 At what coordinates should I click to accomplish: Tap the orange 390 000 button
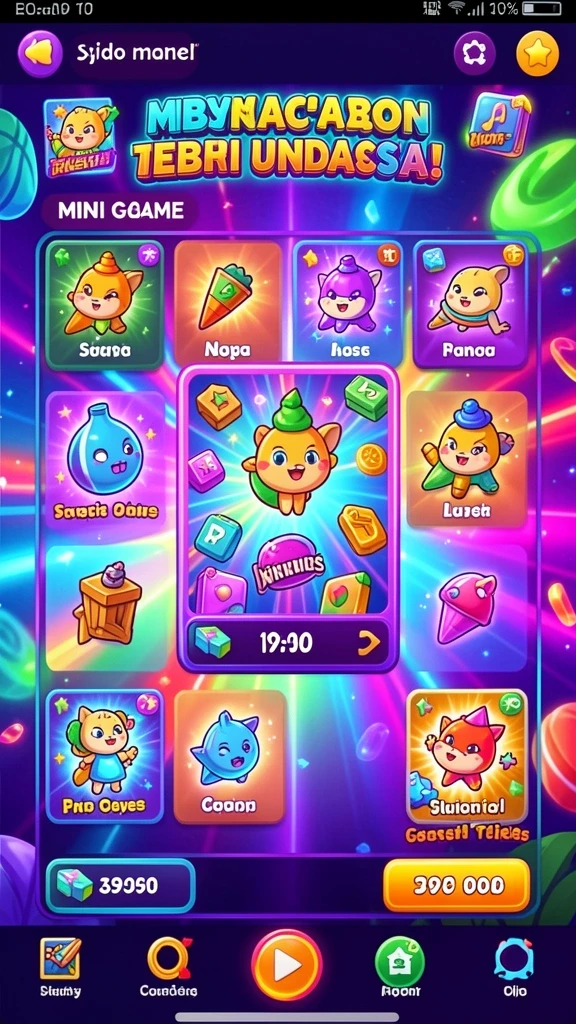pos(456,885)
